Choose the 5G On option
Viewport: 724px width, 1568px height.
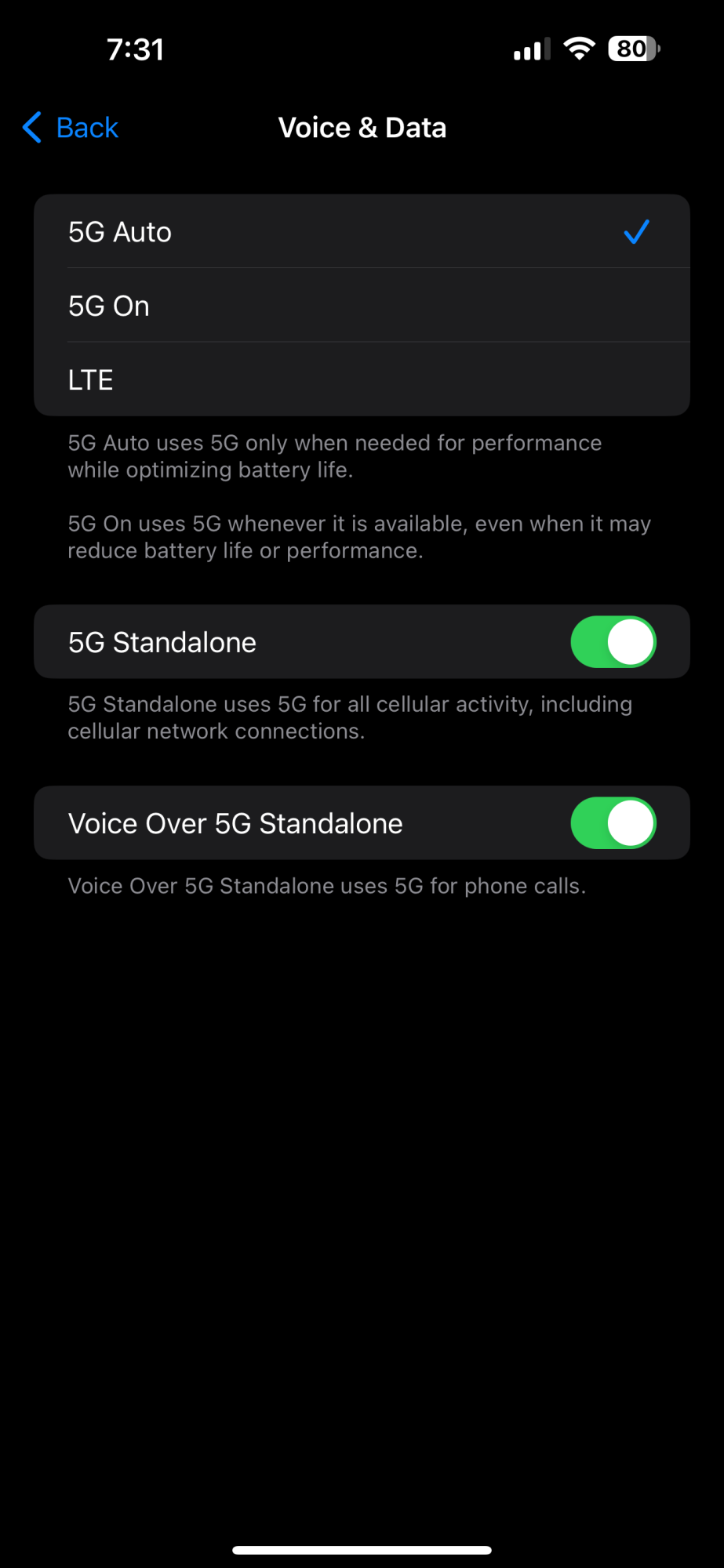[361, 306]
